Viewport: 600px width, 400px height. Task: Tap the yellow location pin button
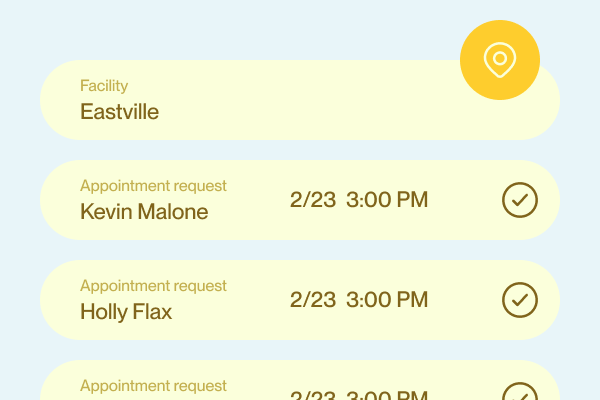[499, 60]
